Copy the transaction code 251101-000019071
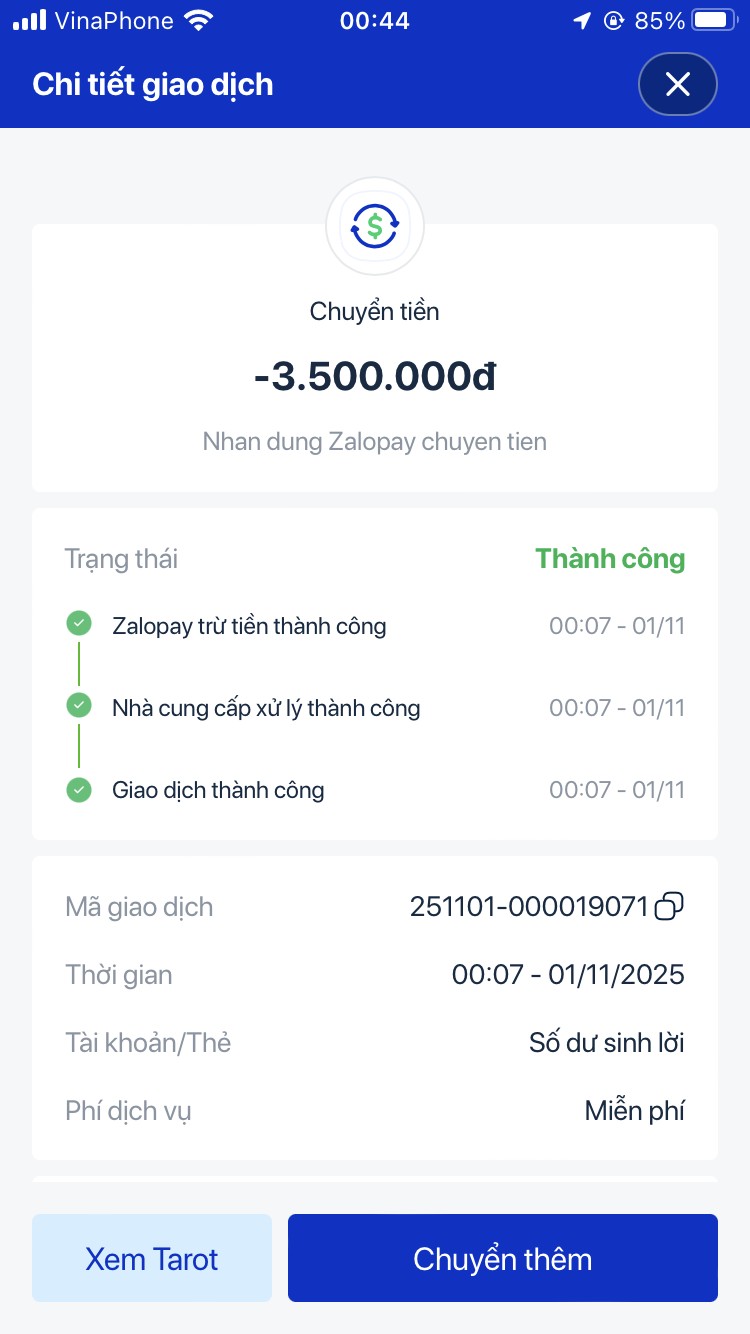750x1334 pixels. [x=669, y=907]
